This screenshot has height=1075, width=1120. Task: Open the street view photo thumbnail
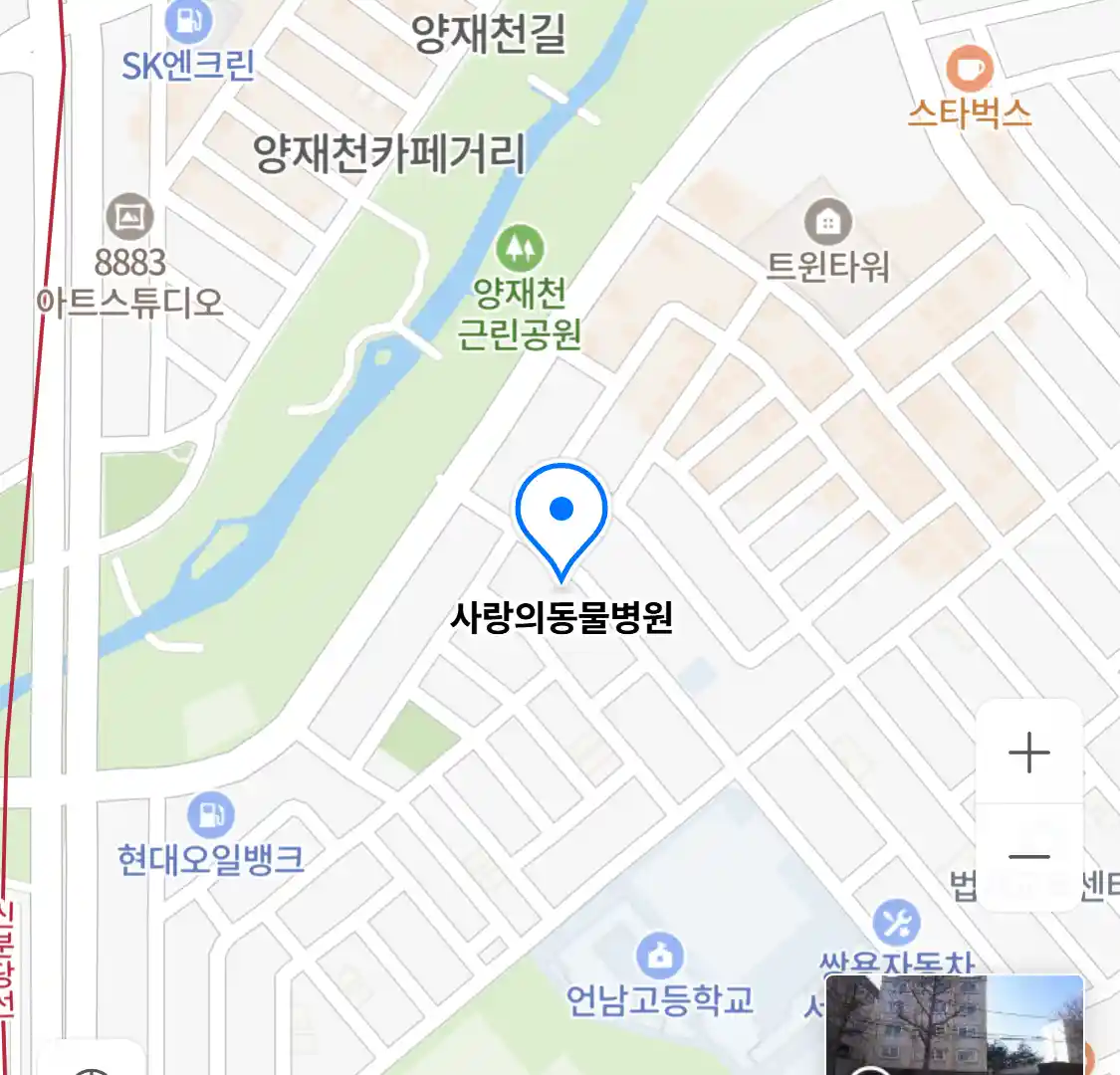coord(954,1025)
